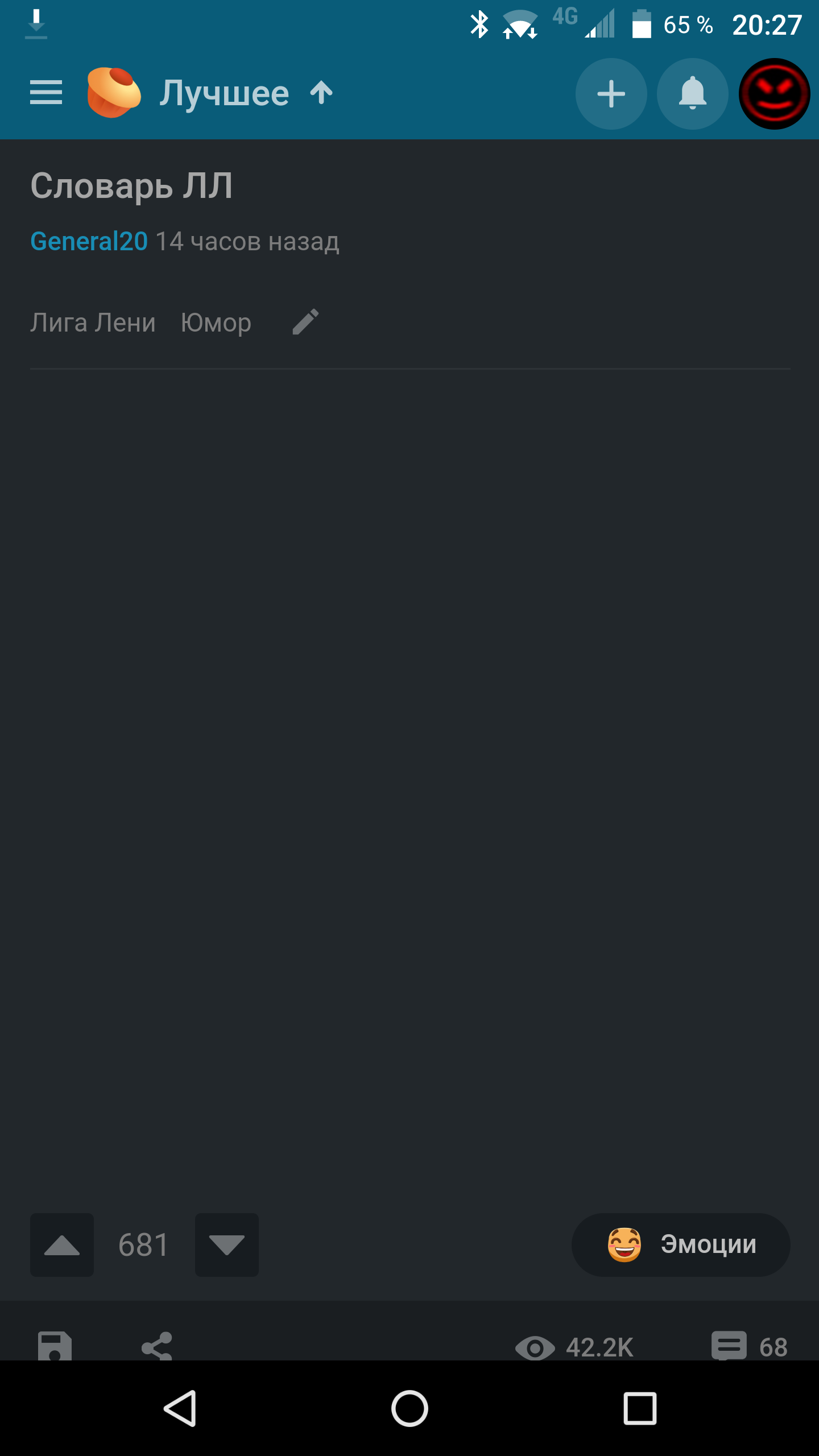
Task: Open General20's author profile
Action: click(89, 241)
